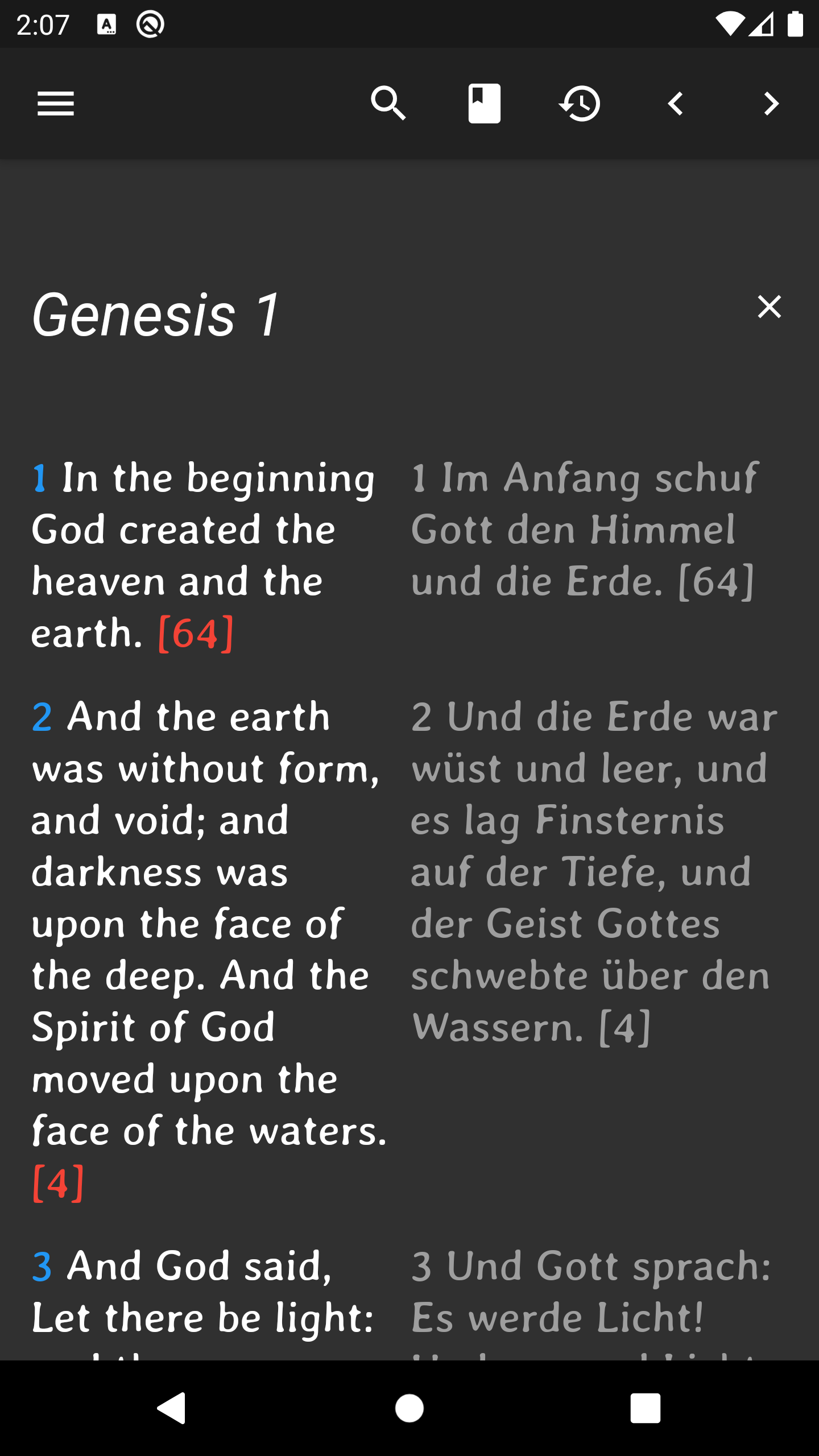The image size is (819, 1456).
Task: Close the Genesis 1 header
Action: [x=769, y=307]
